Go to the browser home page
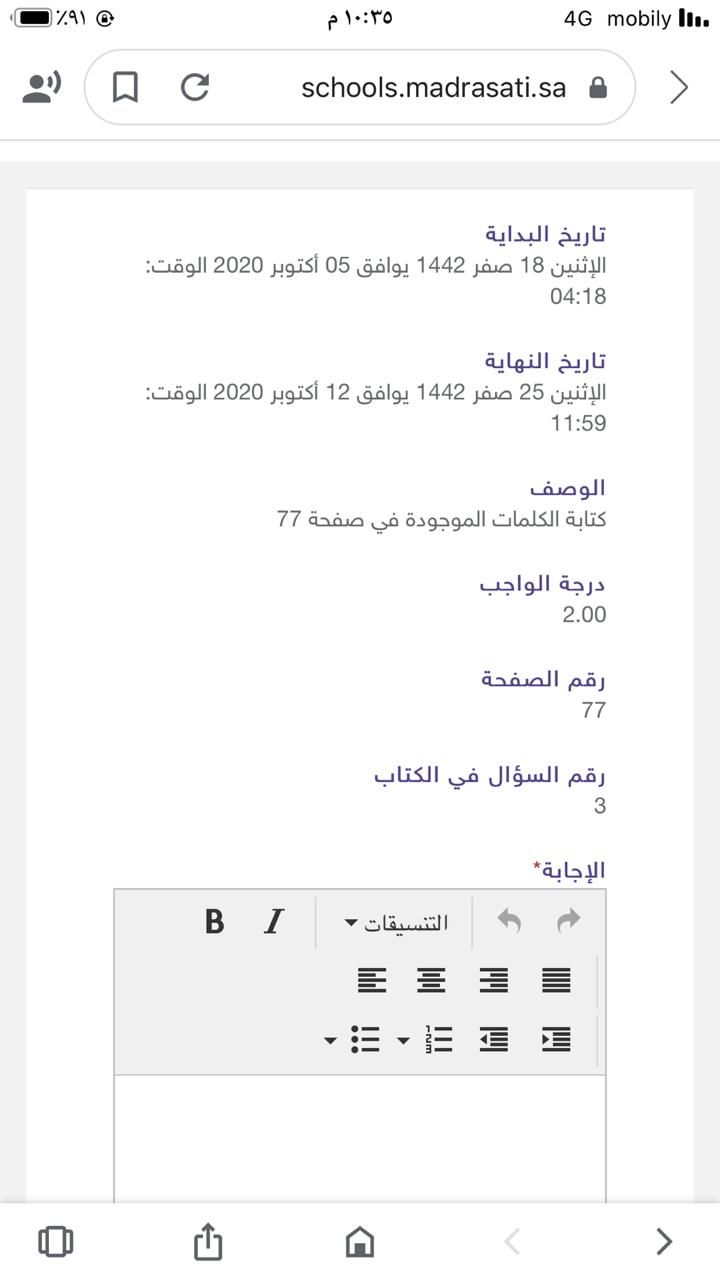720x1280 pixels. pyautogui.click(x=360, y=1242)
